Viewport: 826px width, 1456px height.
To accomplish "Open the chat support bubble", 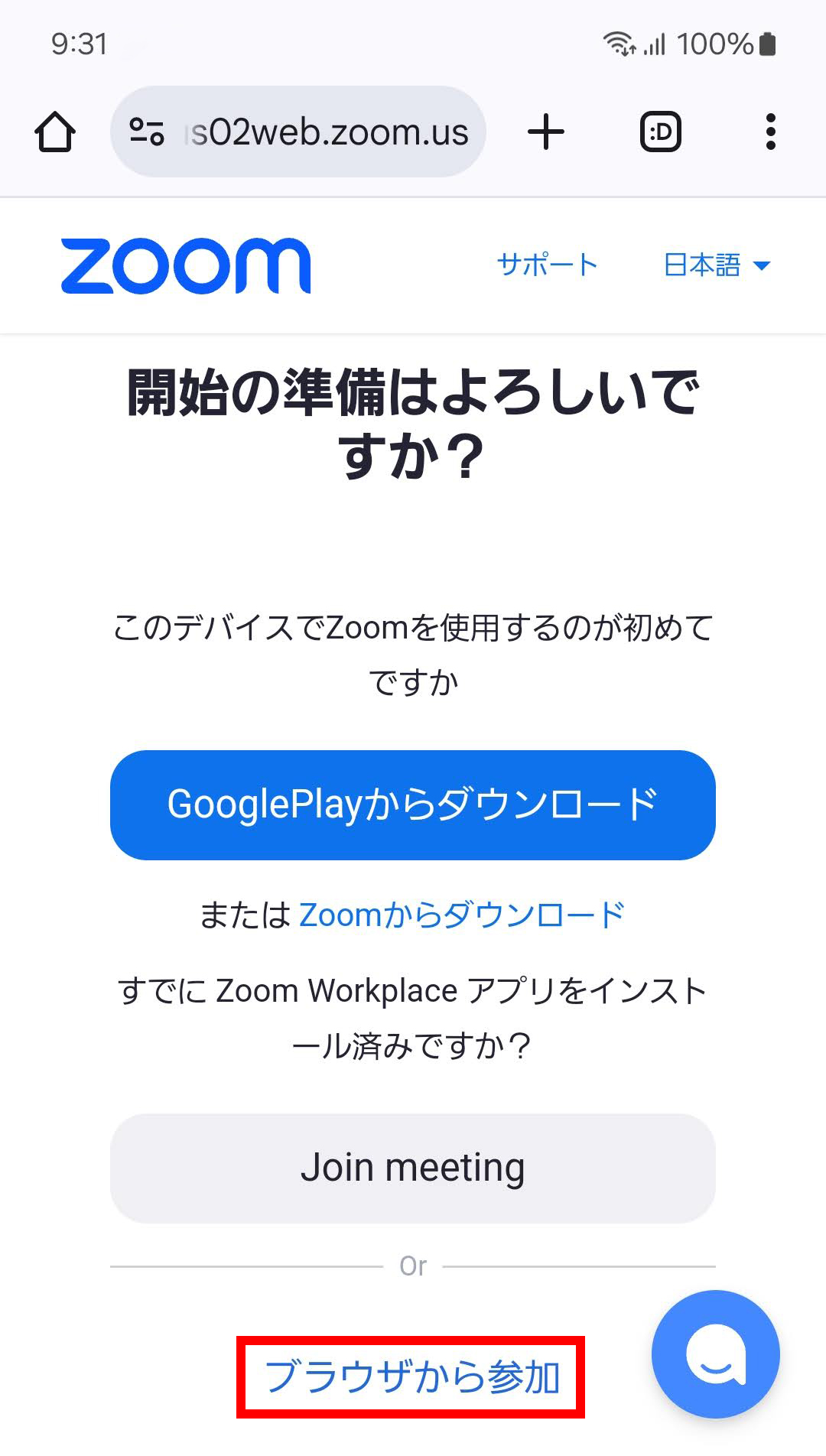I will pyautogui.click(x=715, y=1354).
